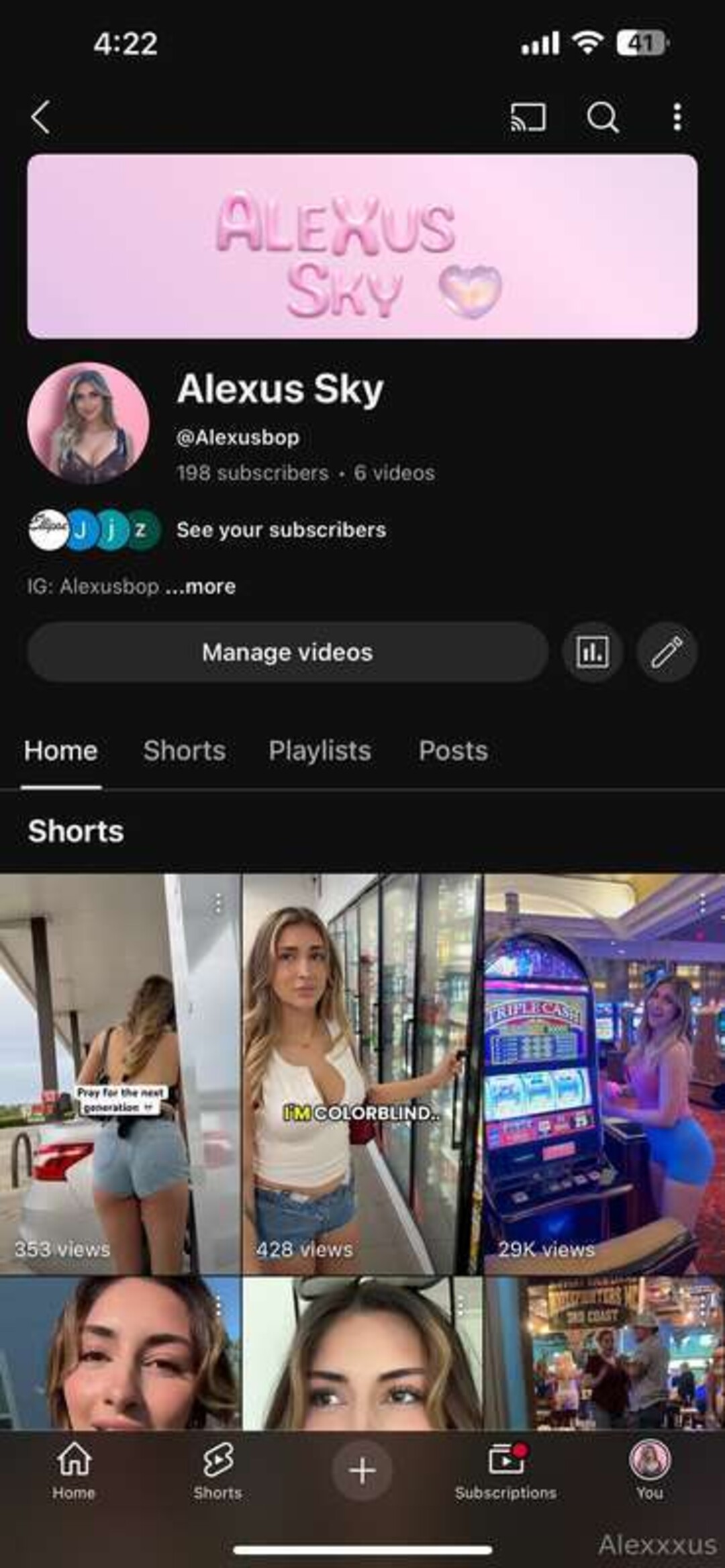Search within the channel
Image resolution: width=725 pixels, height=1568 pixels.
602,118
